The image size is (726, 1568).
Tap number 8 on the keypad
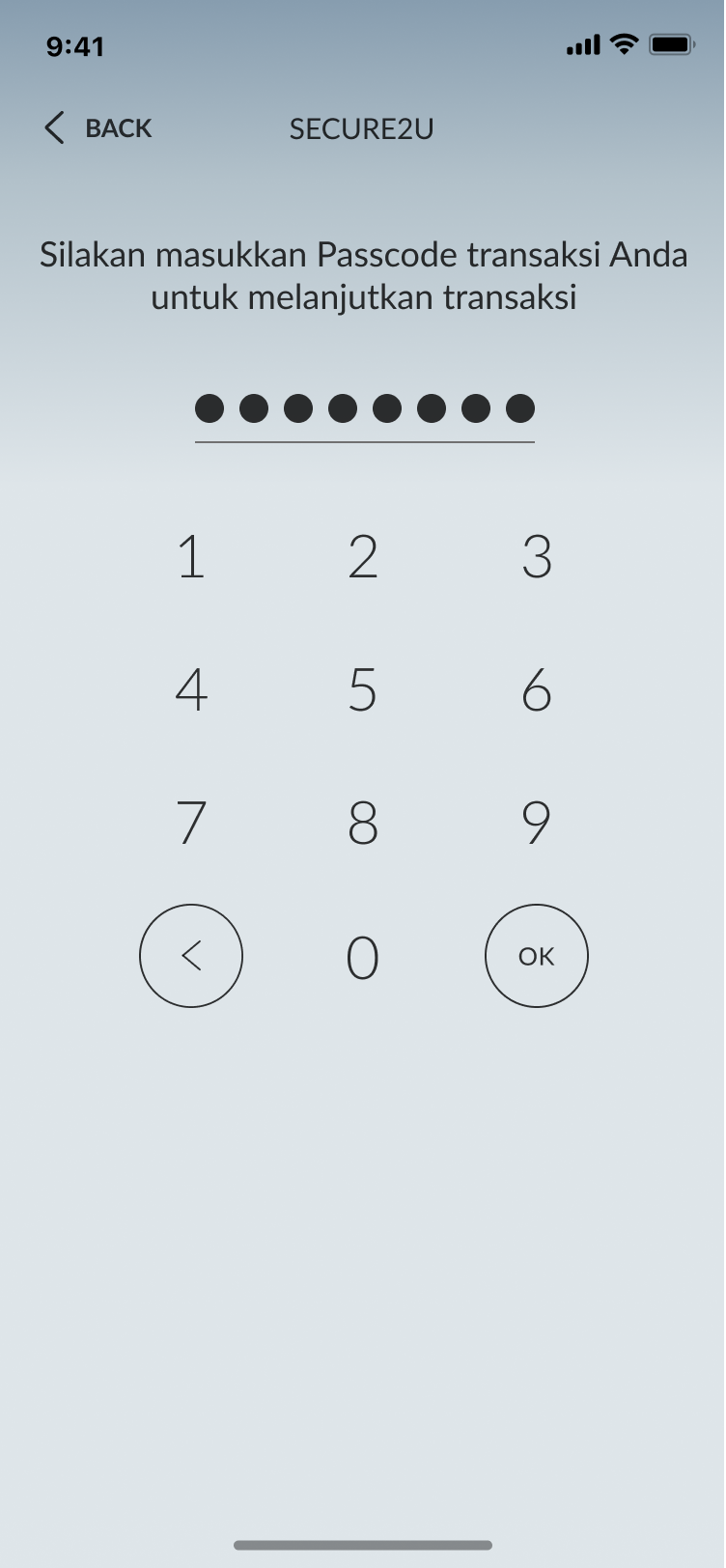point(363,824)
